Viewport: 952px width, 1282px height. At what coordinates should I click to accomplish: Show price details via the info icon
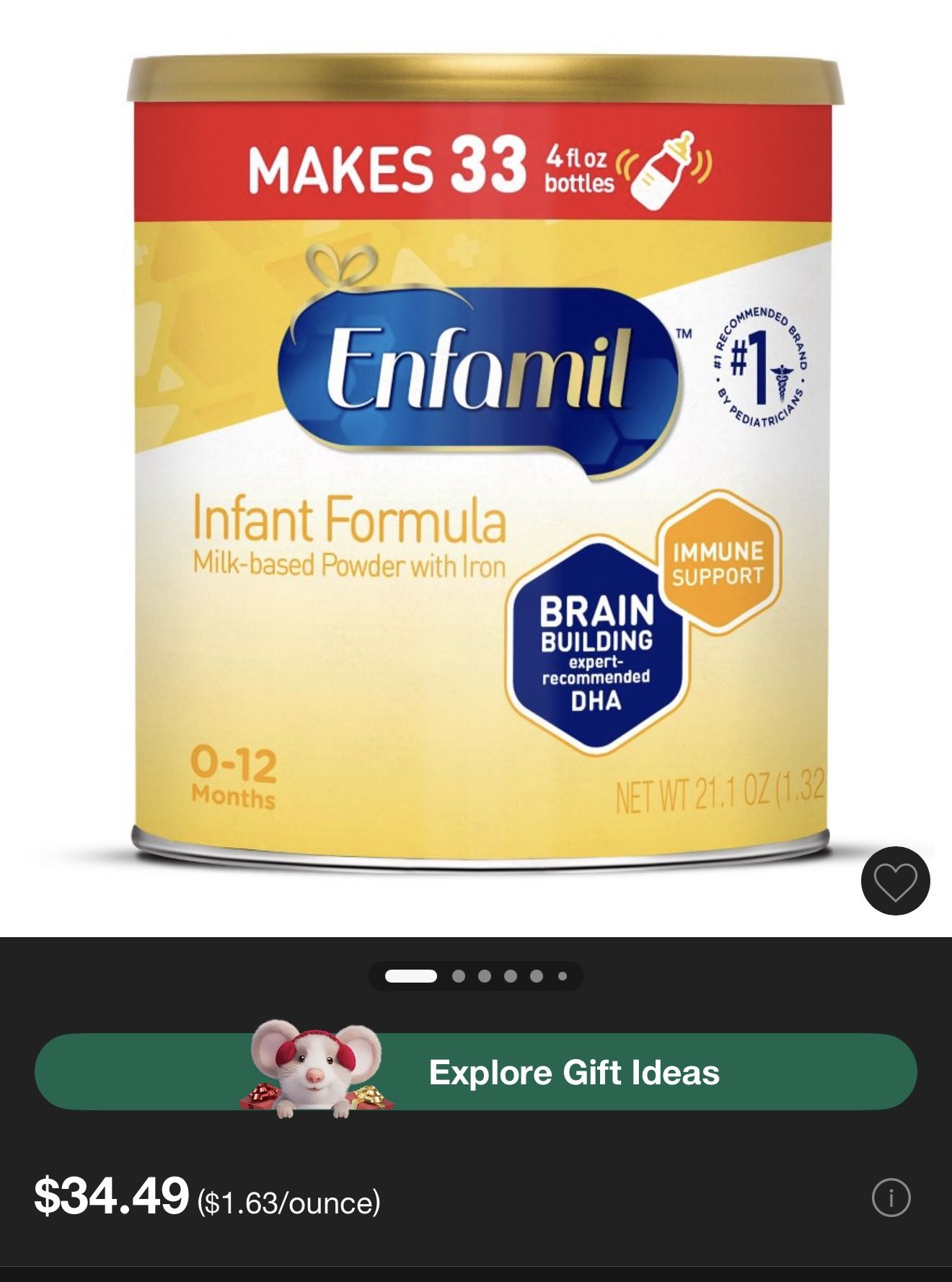(891, 1198)
